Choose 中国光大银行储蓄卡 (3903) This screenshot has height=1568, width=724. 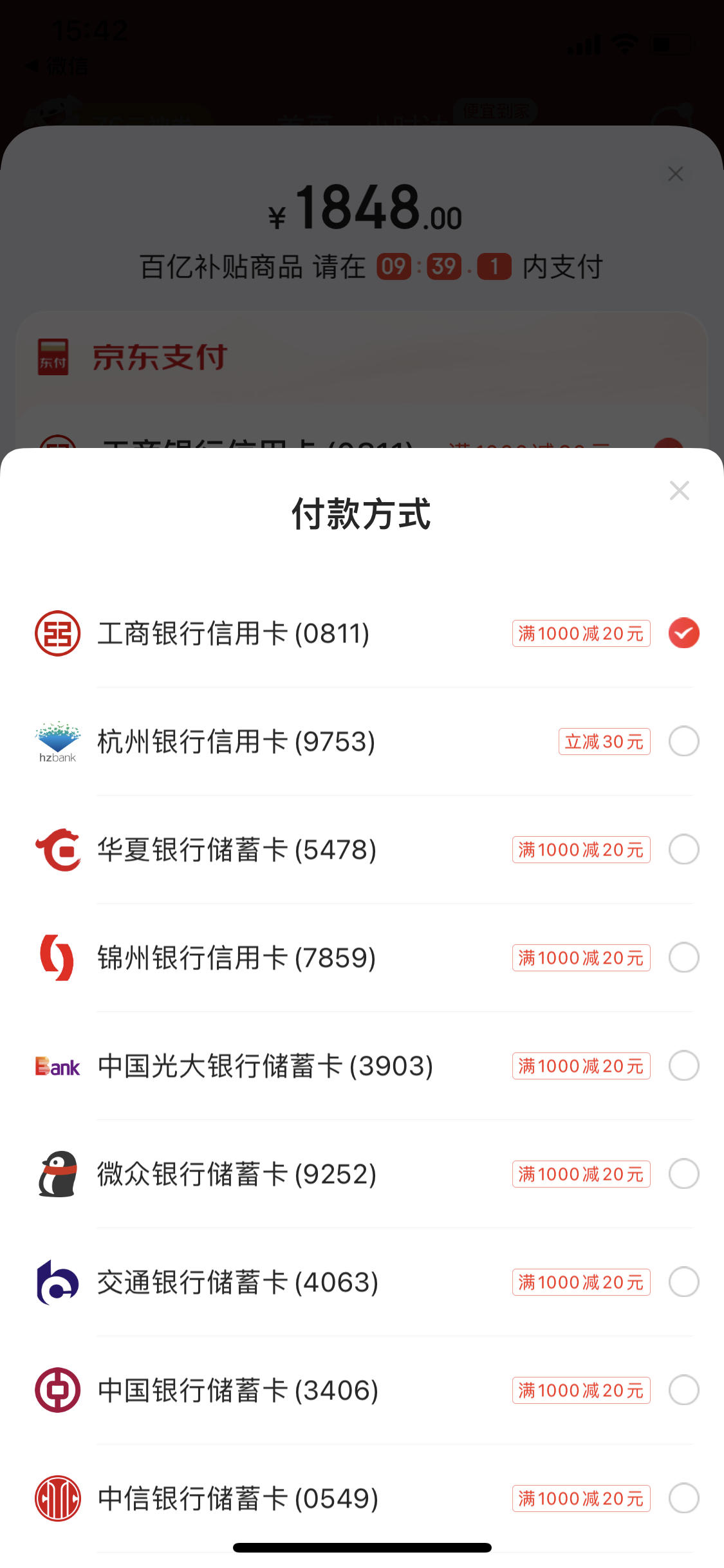pyautogui.click(x=362, y=1066)
